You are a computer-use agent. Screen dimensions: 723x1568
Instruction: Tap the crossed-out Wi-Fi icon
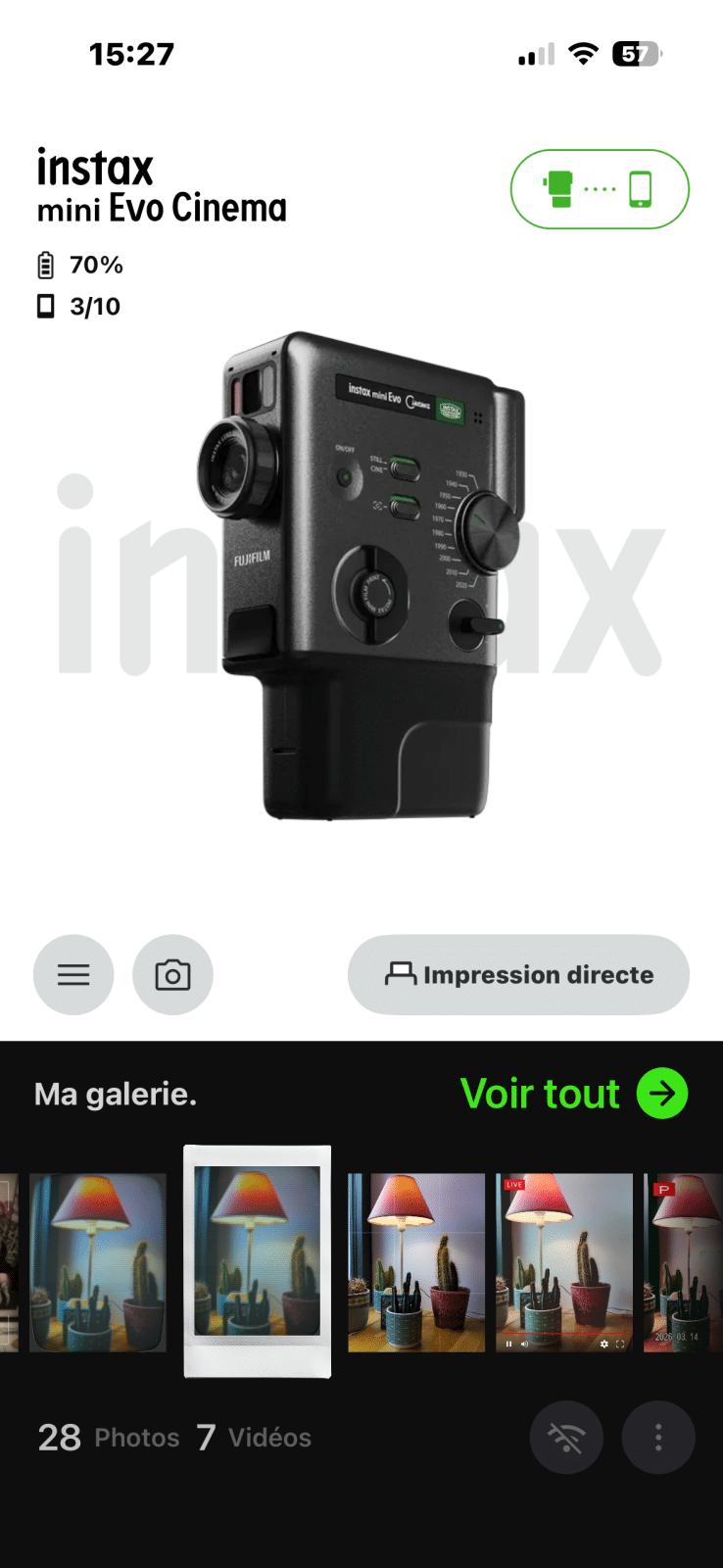(566, 1438)
